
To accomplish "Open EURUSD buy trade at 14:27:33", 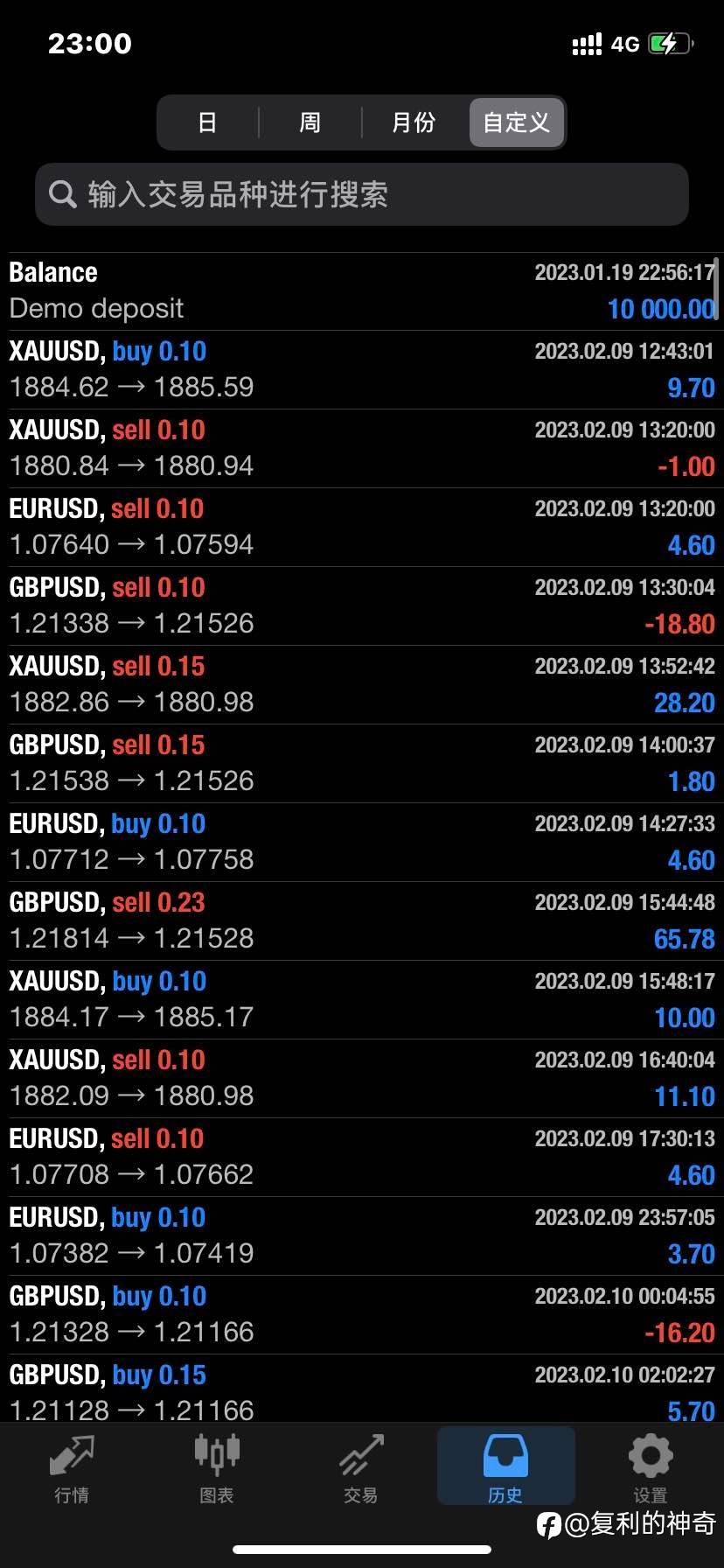I will coord(362,842).
